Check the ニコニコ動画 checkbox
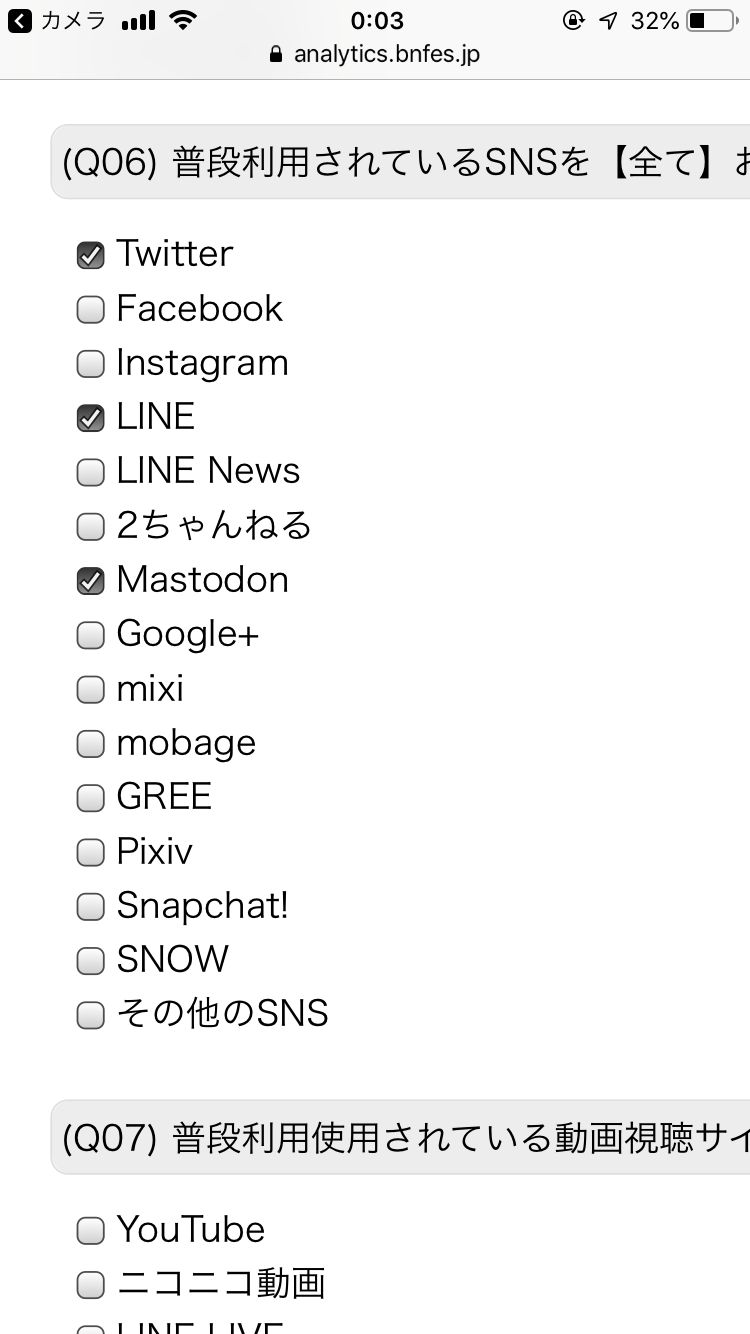This screenshot has width=750, height=1334. pyautogui.click(x=91, y=1284)
